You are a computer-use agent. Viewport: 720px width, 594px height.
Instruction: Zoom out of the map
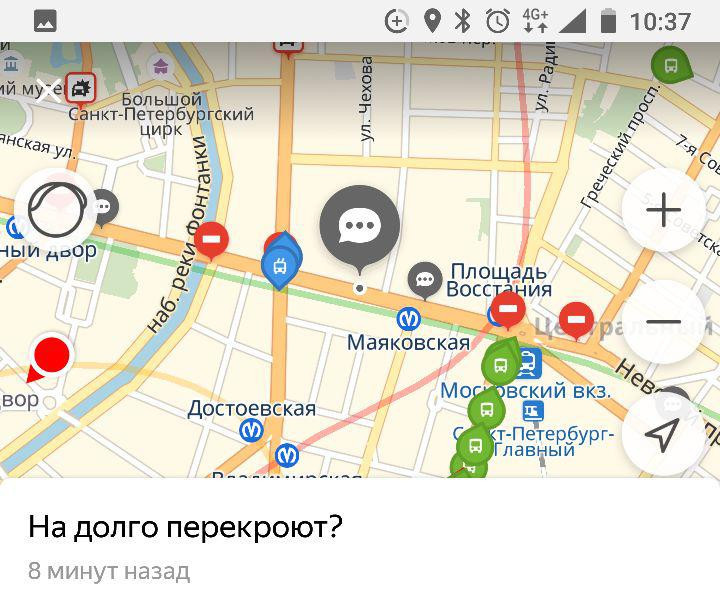coord(663,323)
